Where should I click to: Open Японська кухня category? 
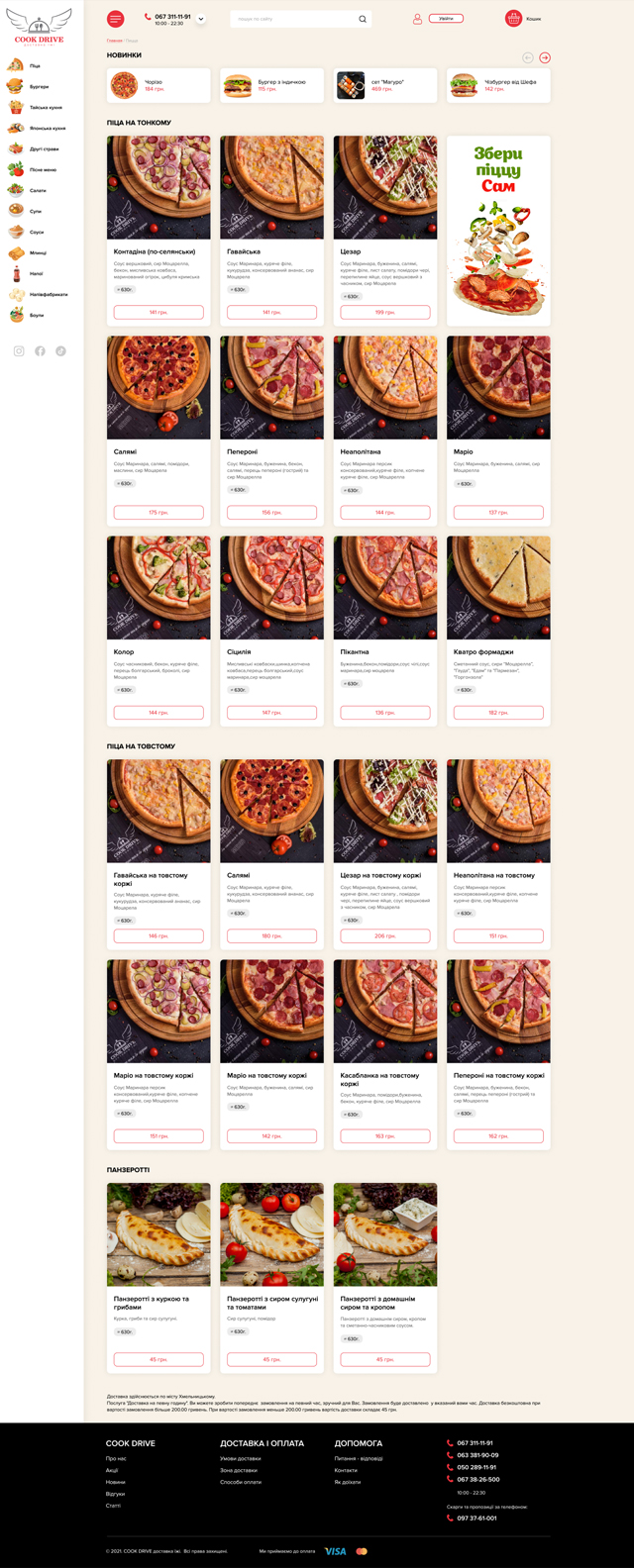[x=47, y=129]
